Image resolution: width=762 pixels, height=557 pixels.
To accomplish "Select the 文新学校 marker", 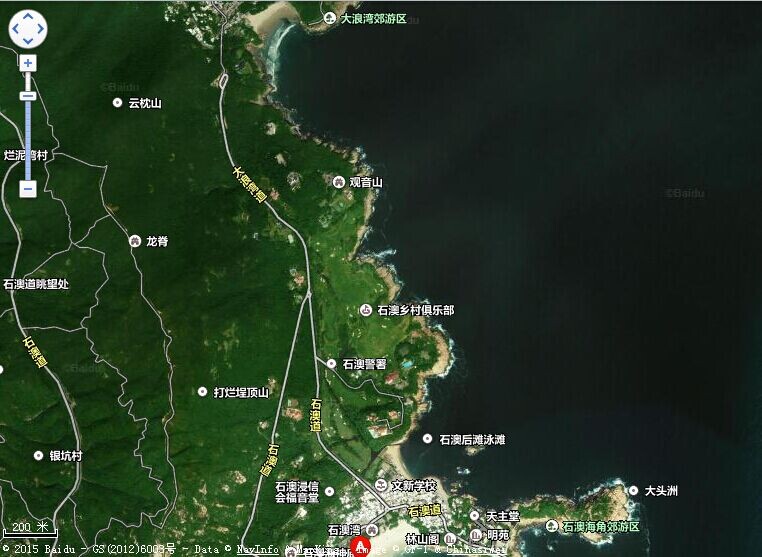I will point(380,486).
